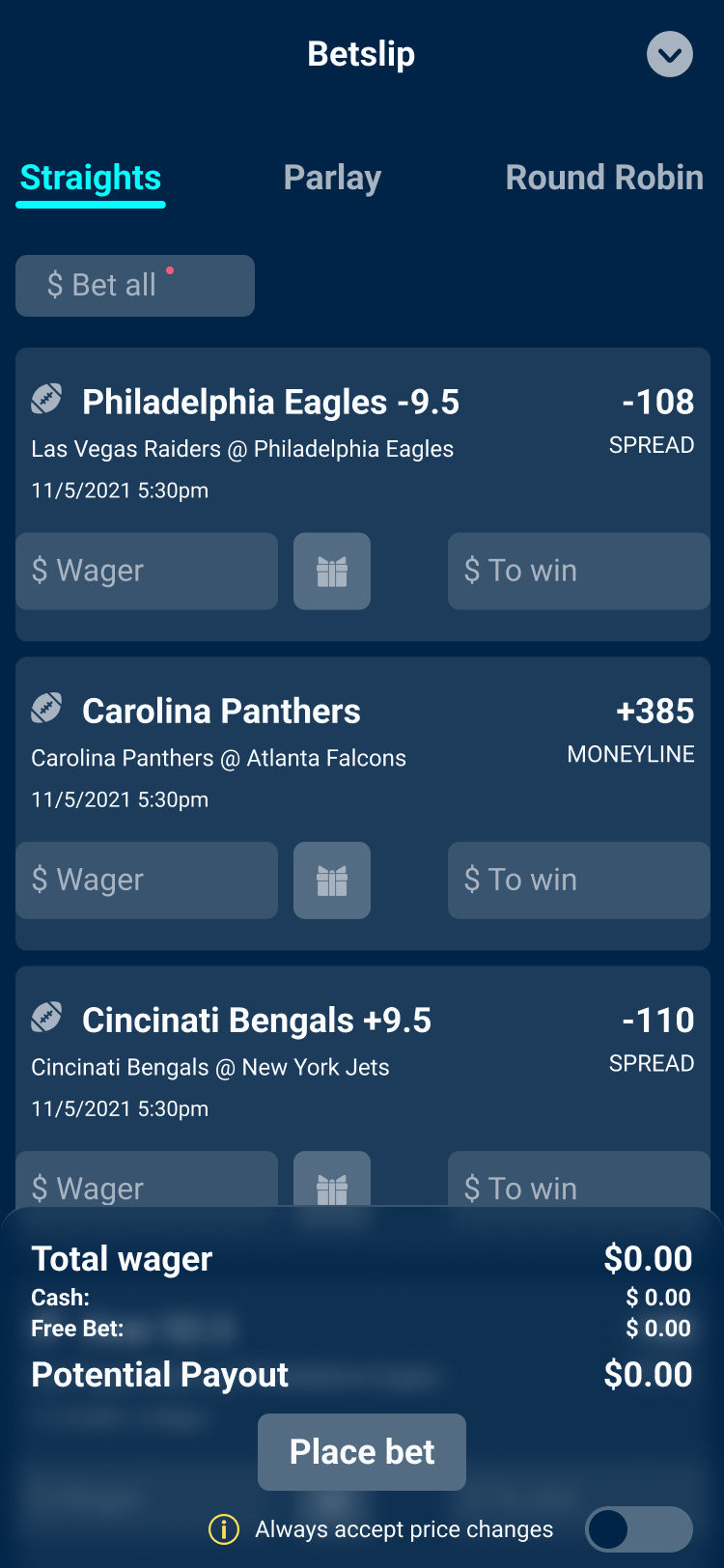This screenshot has height=1568, width=724.
Task: Open info about accepting price changes
Action: [224, 1529]
